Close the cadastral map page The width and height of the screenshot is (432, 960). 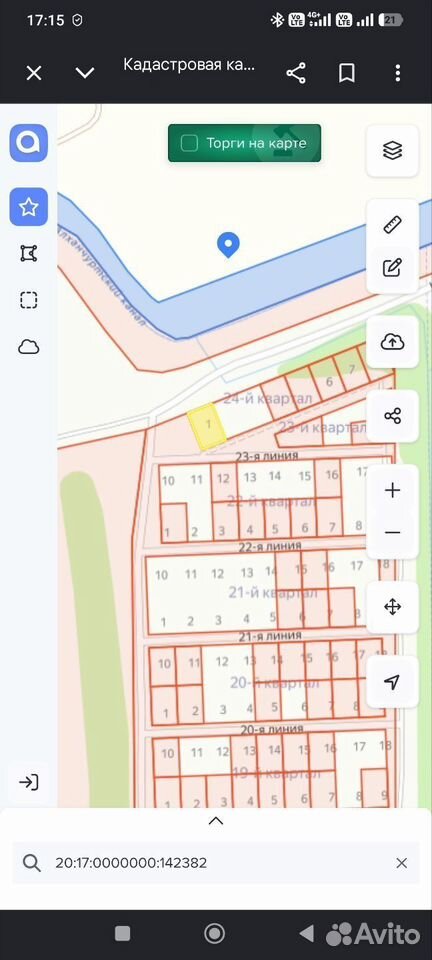coord(34,73)
